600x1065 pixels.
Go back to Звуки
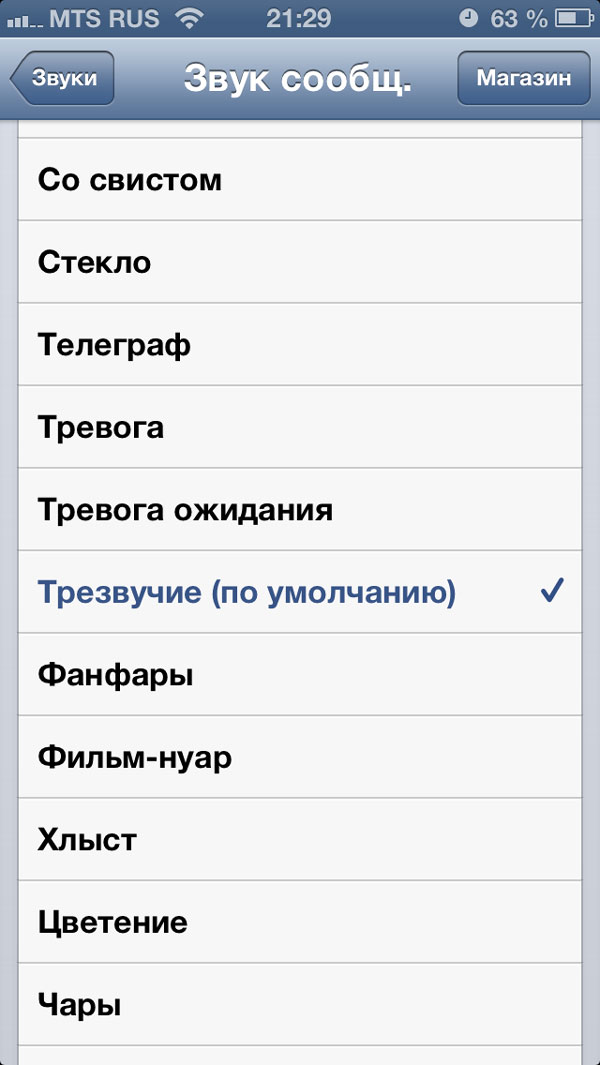pyautogui.click(x=62, y=78)
